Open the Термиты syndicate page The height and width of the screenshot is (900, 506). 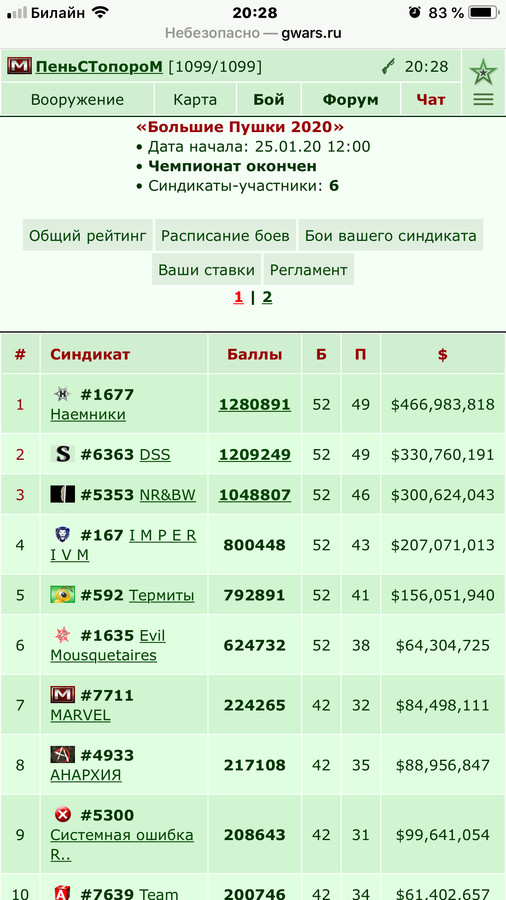point(162,595)
